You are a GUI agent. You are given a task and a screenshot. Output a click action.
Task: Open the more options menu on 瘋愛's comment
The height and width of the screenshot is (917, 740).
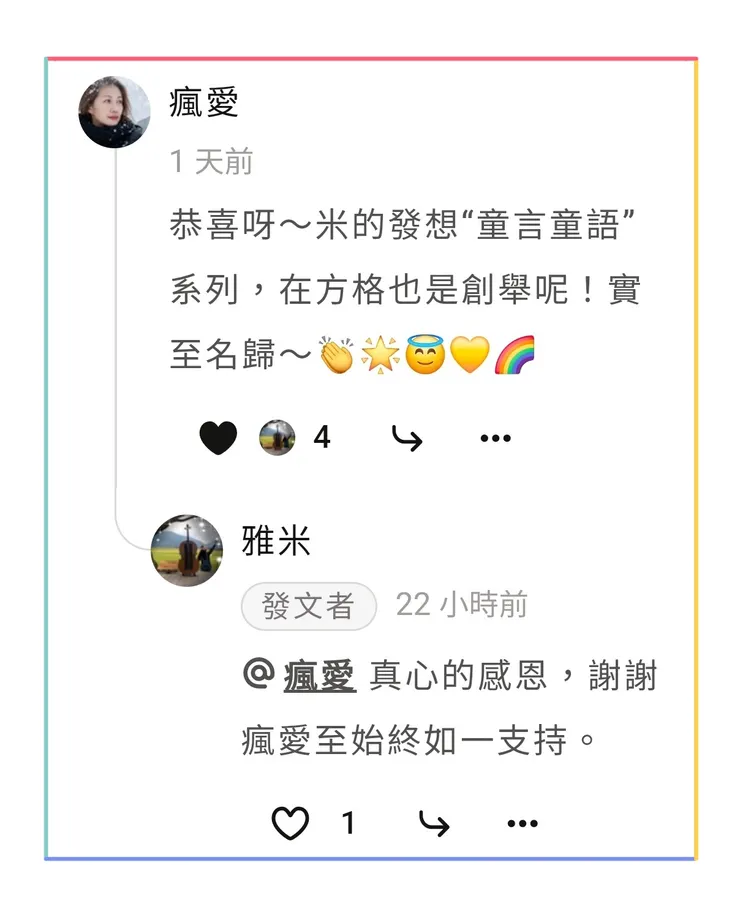(x=495, y=437)
